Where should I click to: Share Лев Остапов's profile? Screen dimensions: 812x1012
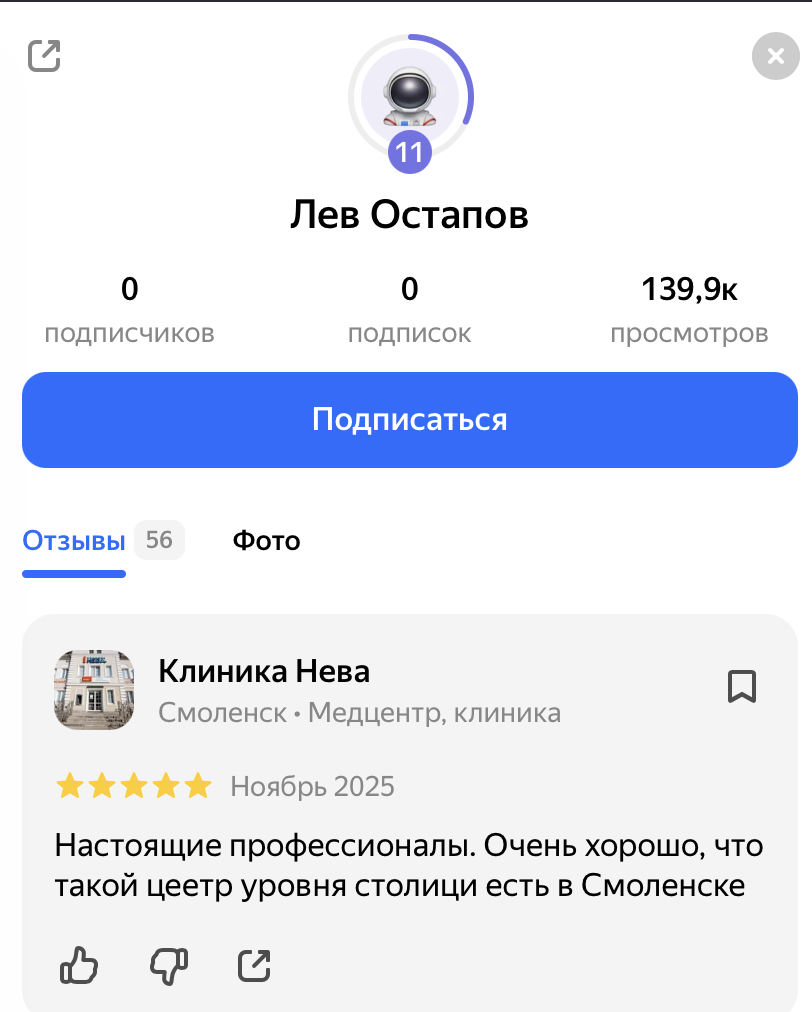[x=44, y=56]
